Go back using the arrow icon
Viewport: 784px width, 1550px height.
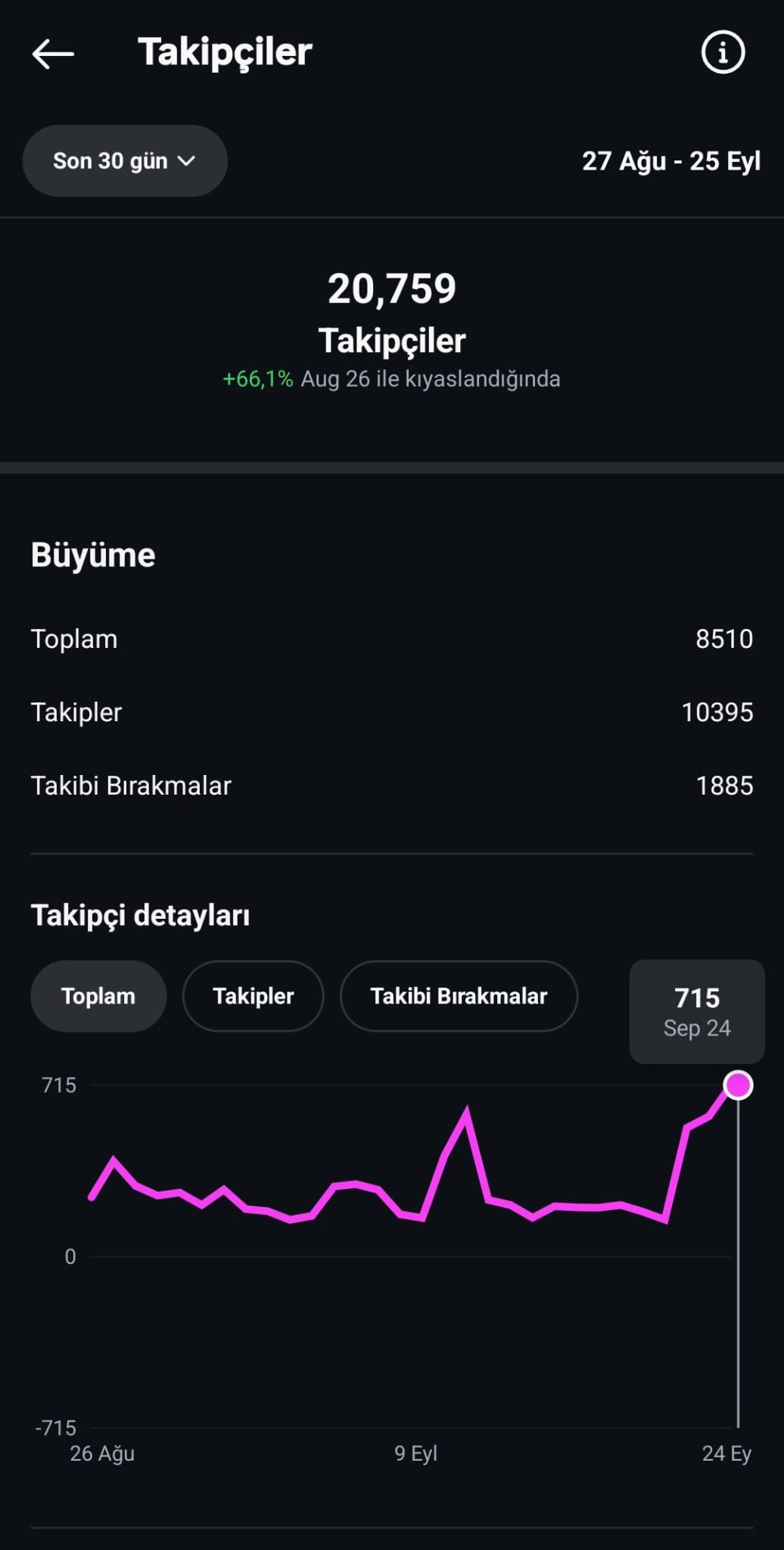click(x=53, y=54)
